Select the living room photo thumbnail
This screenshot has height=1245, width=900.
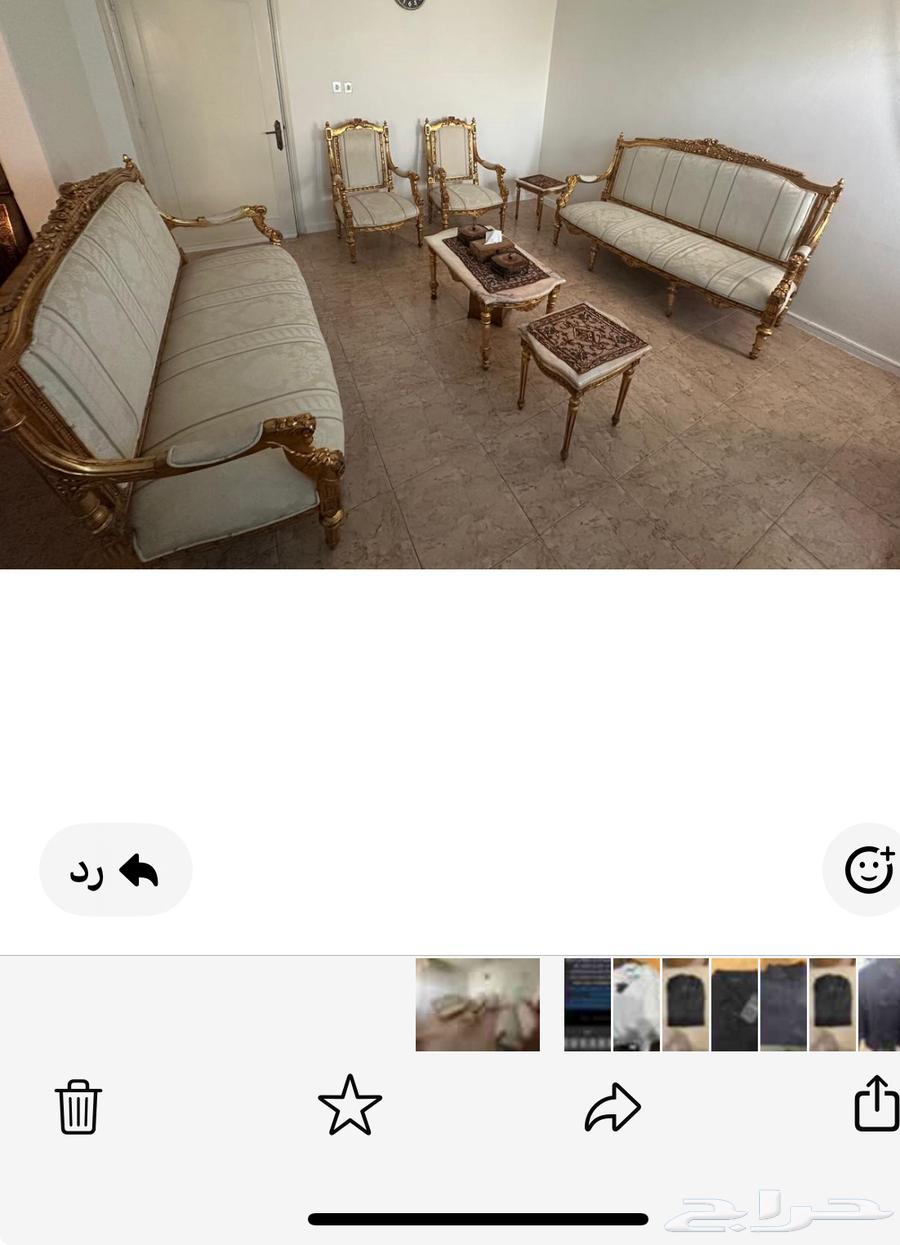(477, 1004)
